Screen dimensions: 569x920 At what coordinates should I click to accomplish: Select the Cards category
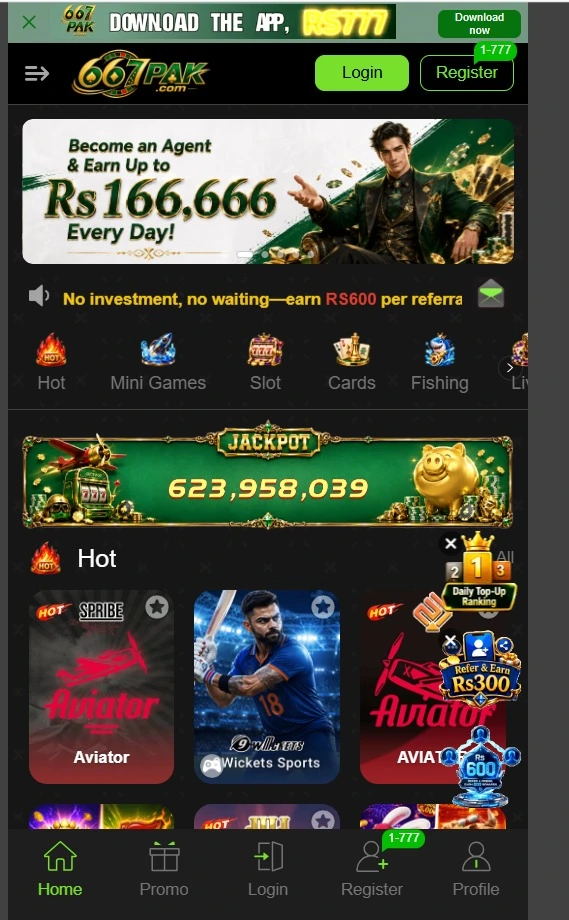click(x=351, y=362)
